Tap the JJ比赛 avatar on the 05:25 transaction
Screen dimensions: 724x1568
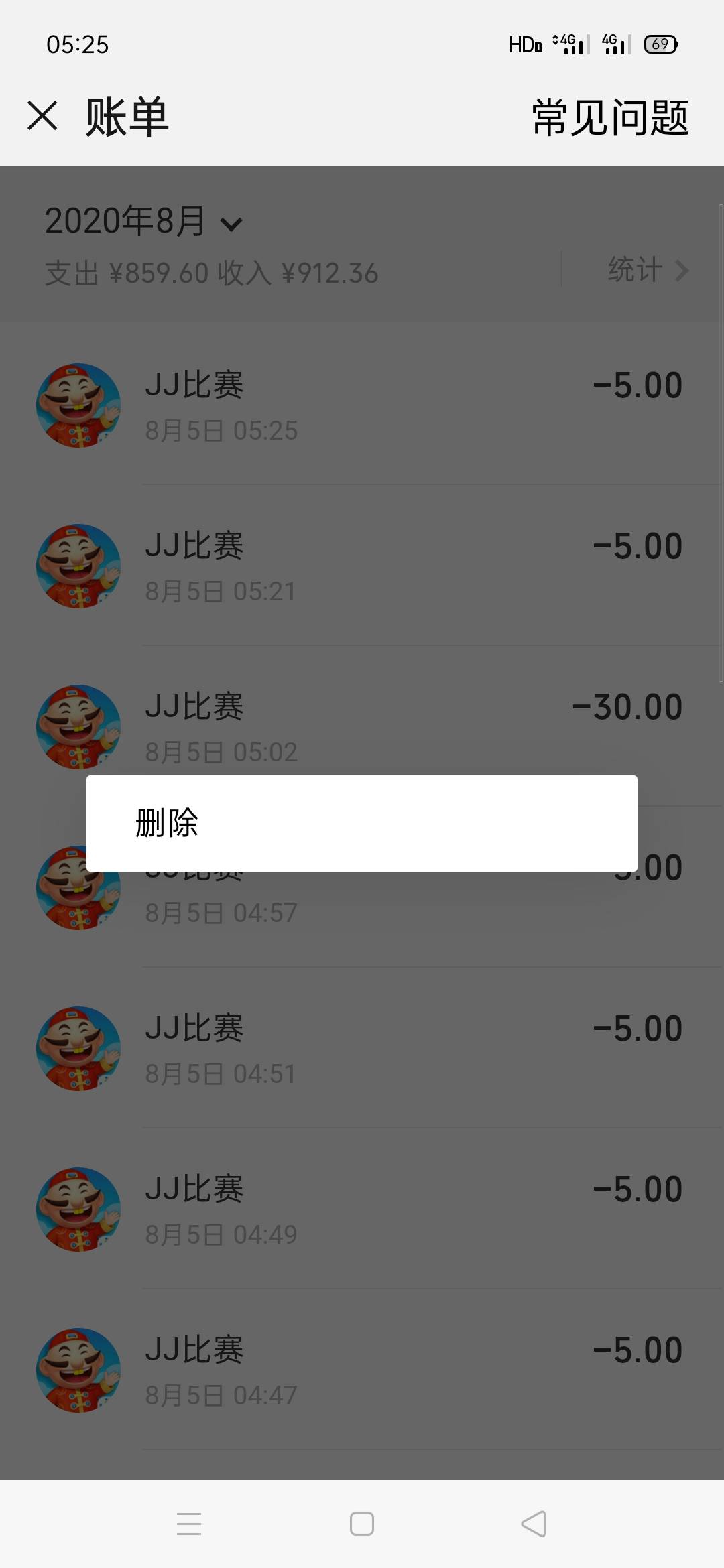(x=77, y=405)
